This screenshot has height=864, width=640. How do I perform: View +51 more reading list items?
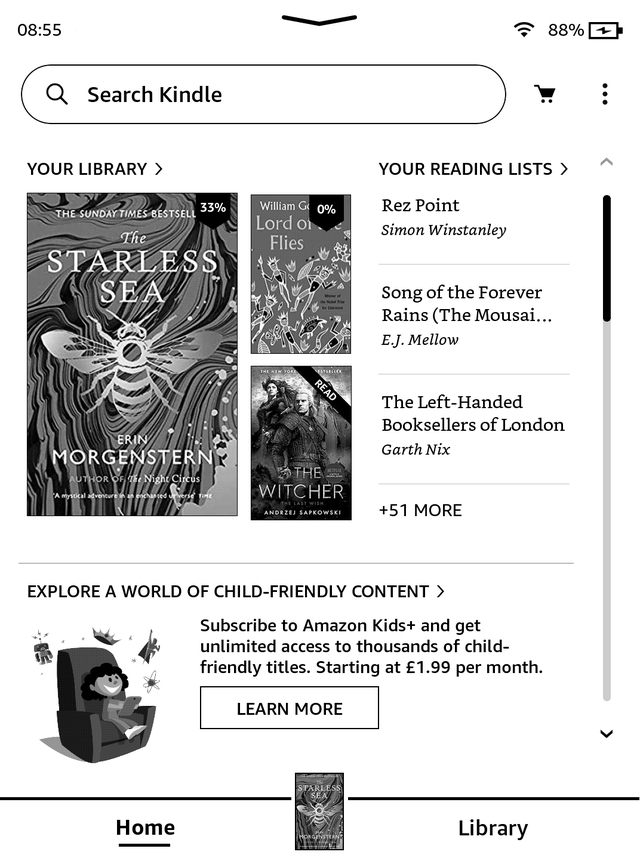coord(420,510)
